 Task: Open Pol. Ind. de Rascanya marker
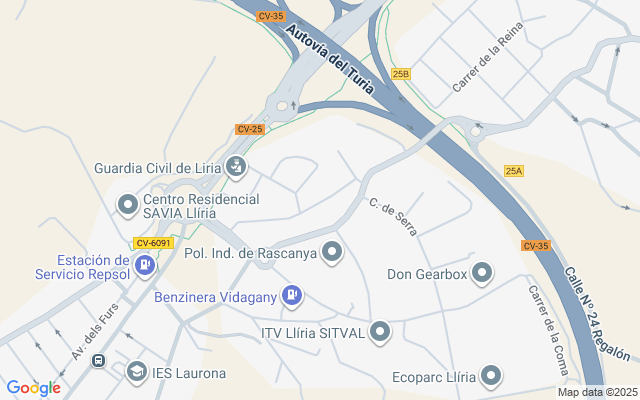tap(332, 252)
